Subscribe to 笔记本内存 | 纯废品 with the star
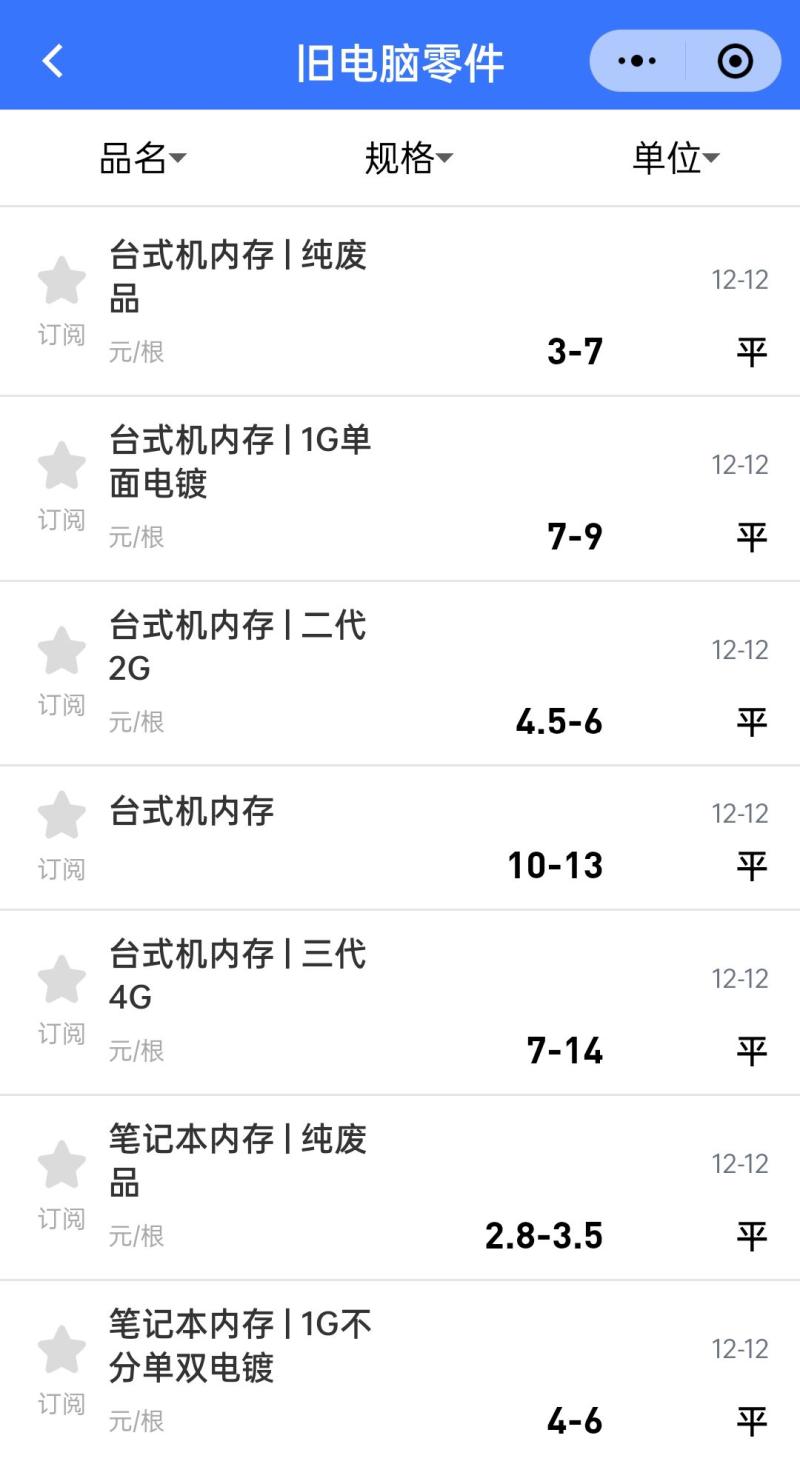The width and height of the screenshot is (800, 1464). pos(62,1165)
